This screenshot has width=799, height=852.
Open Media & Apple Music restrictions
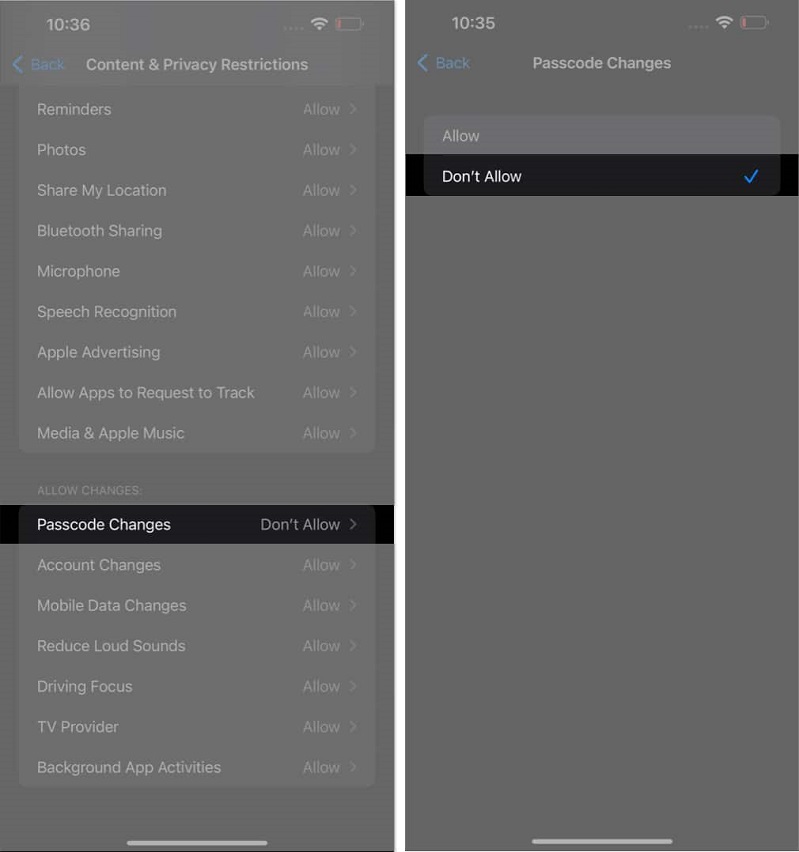196,433
